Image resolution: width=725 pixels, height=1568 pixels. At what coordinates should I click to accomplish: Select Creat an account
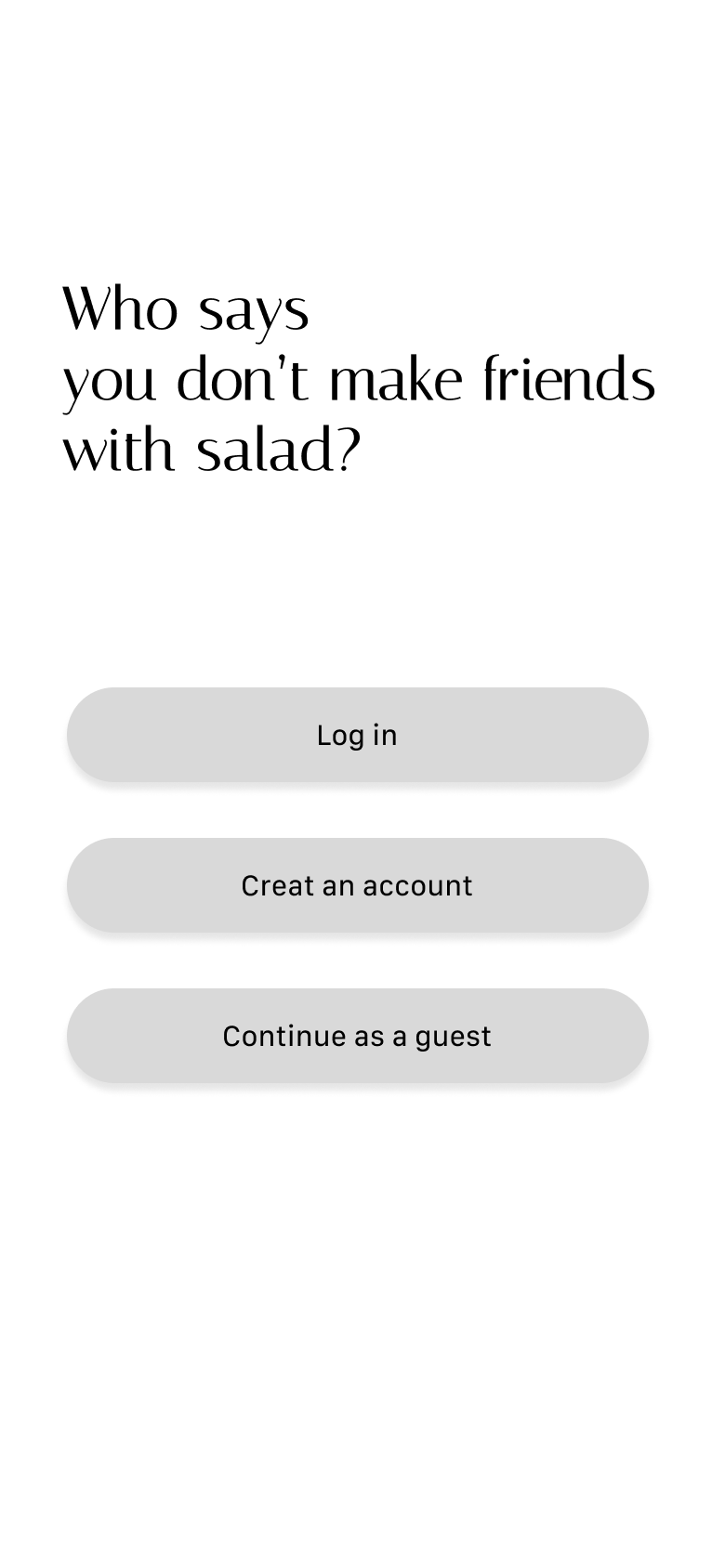coord(357,885)
